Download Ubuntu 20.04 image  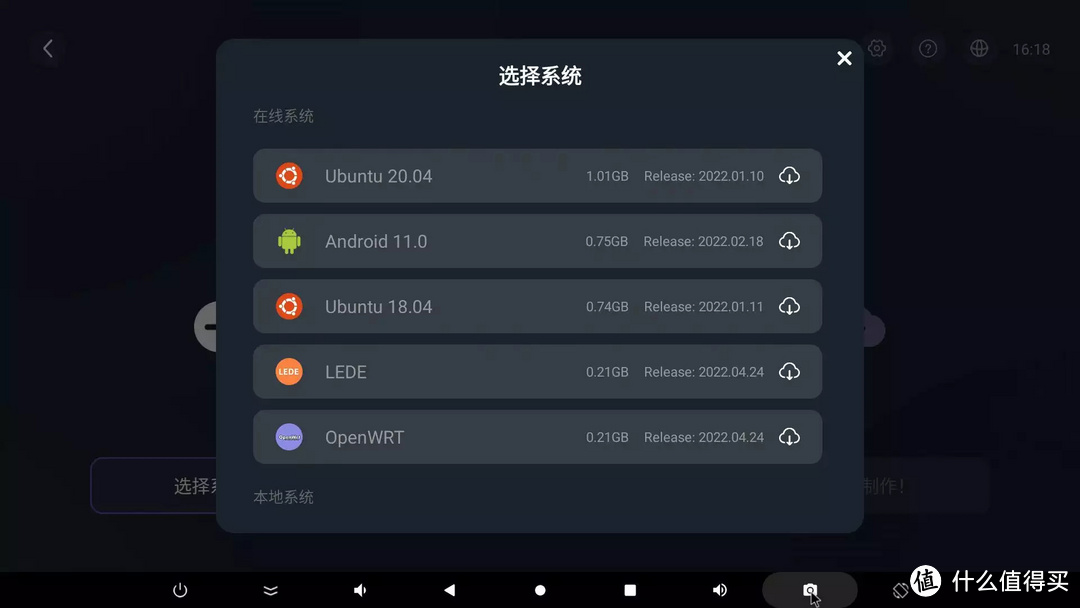coord(789,176)
